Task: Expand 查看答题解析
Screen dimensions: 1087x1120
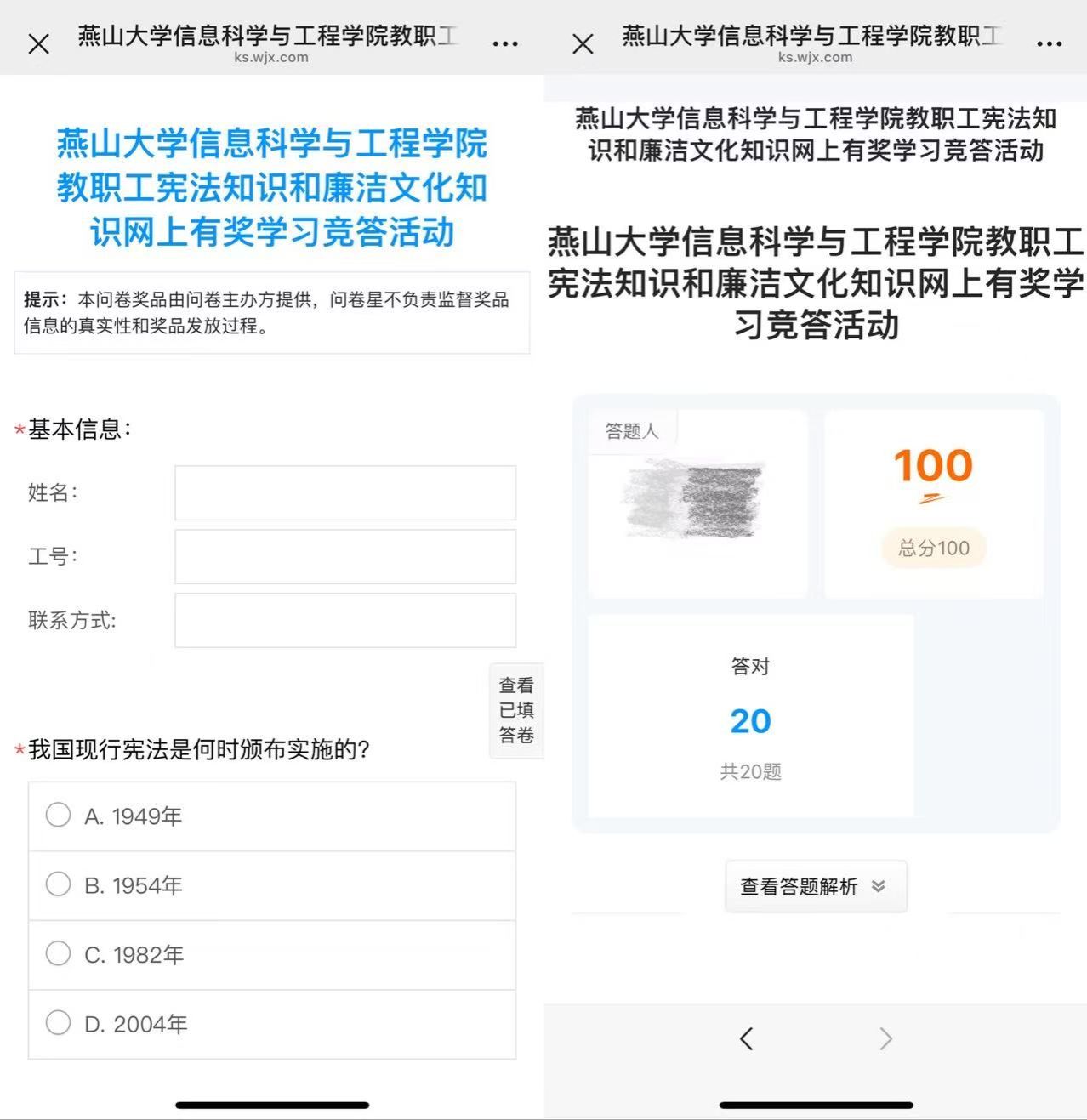Action: click(x=815, y=887)
